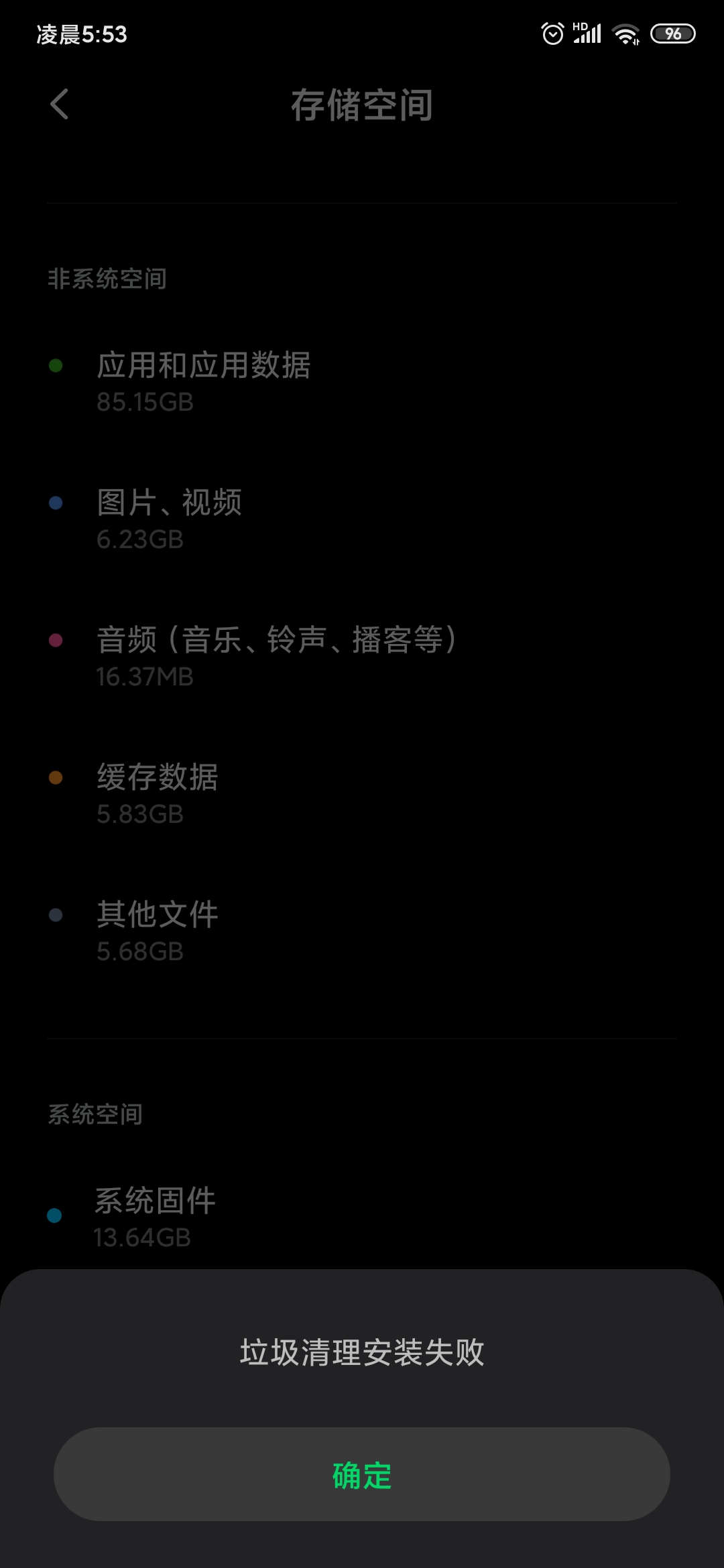Confirm the dialog with 确定

pos(362,1474)
